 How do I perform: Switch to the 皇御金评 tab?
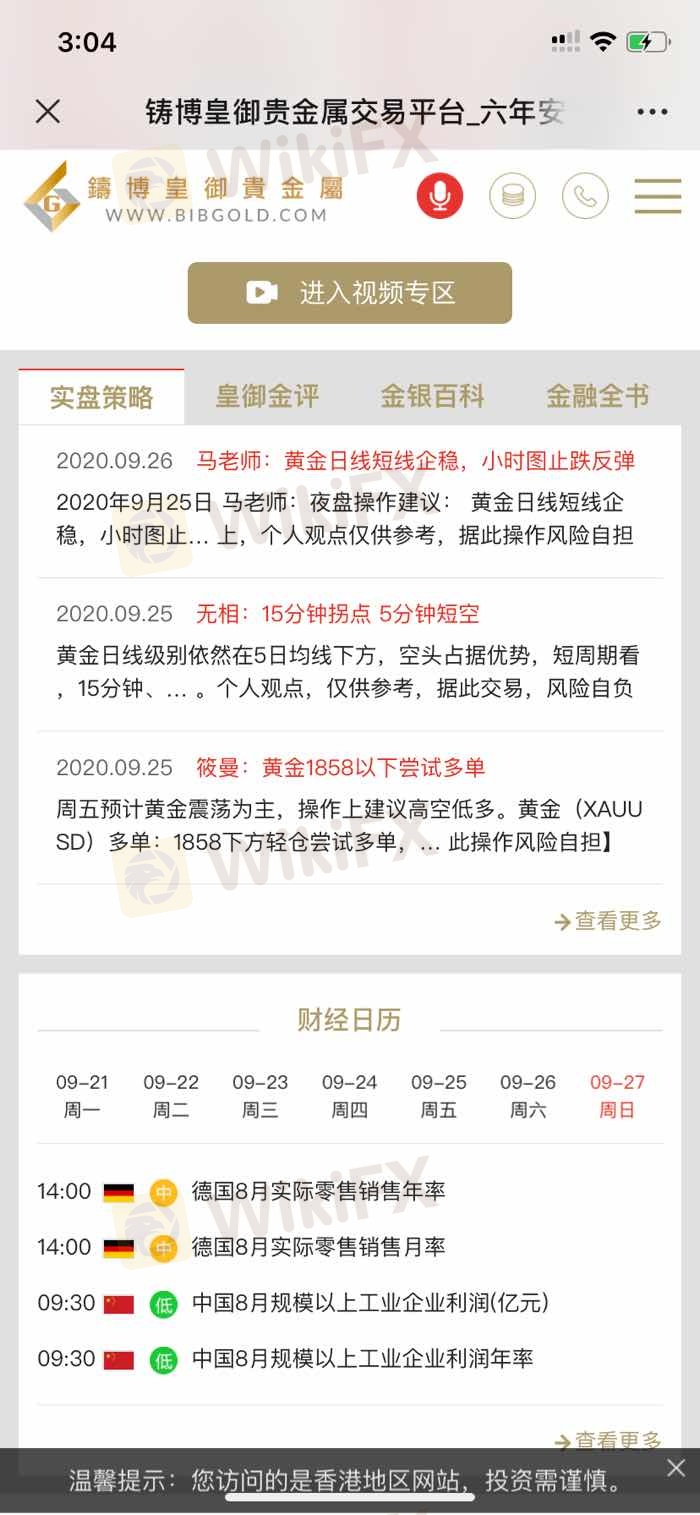tap(267, 397)
